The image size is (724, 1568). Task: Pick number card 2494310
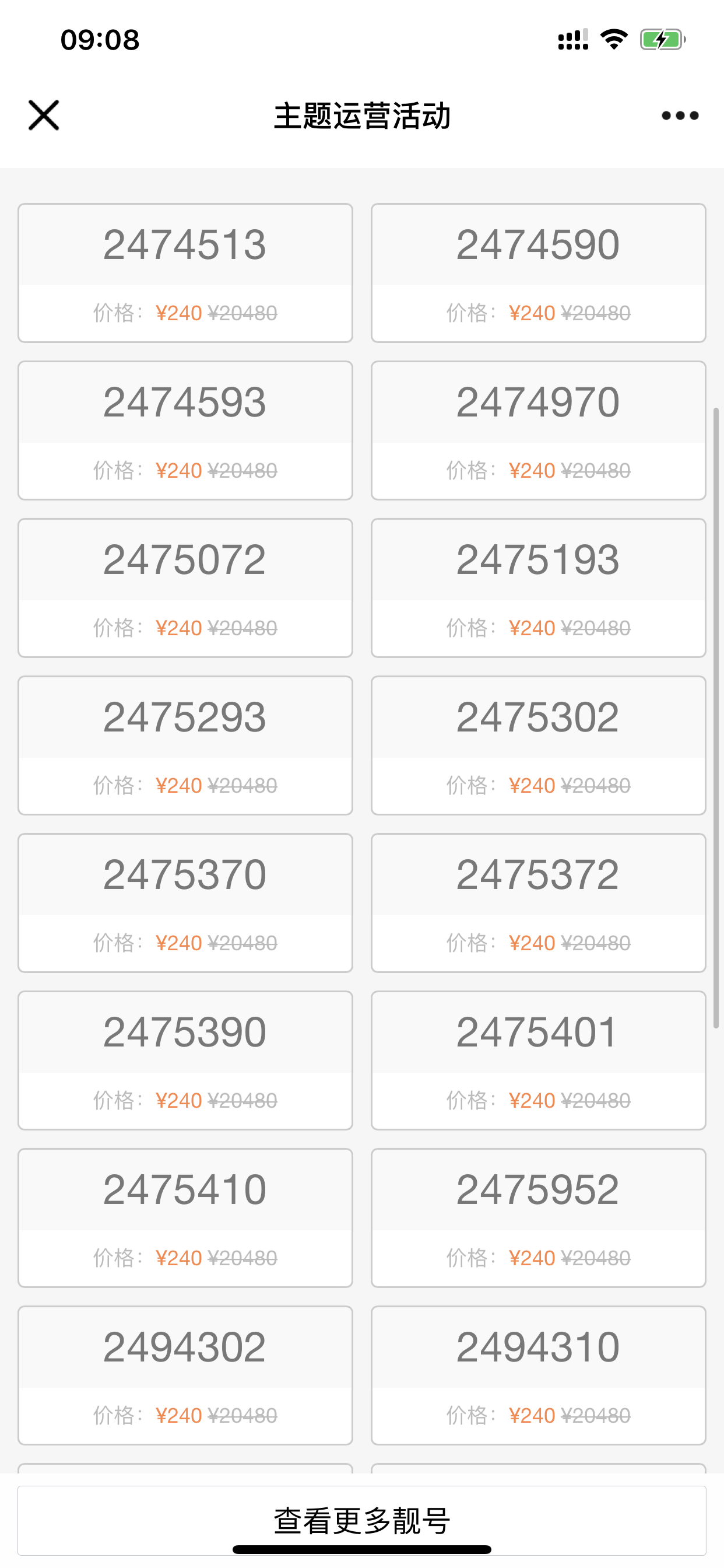point(539,1376)
